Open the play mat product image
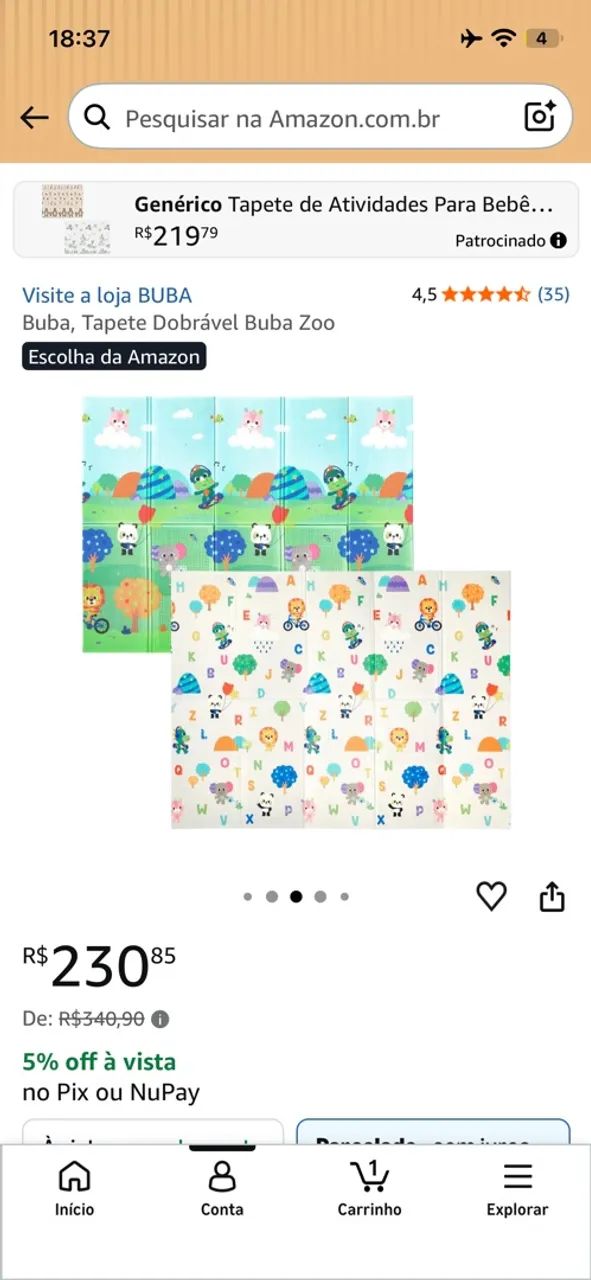The image size is (591, 1280). coord(296,612)
